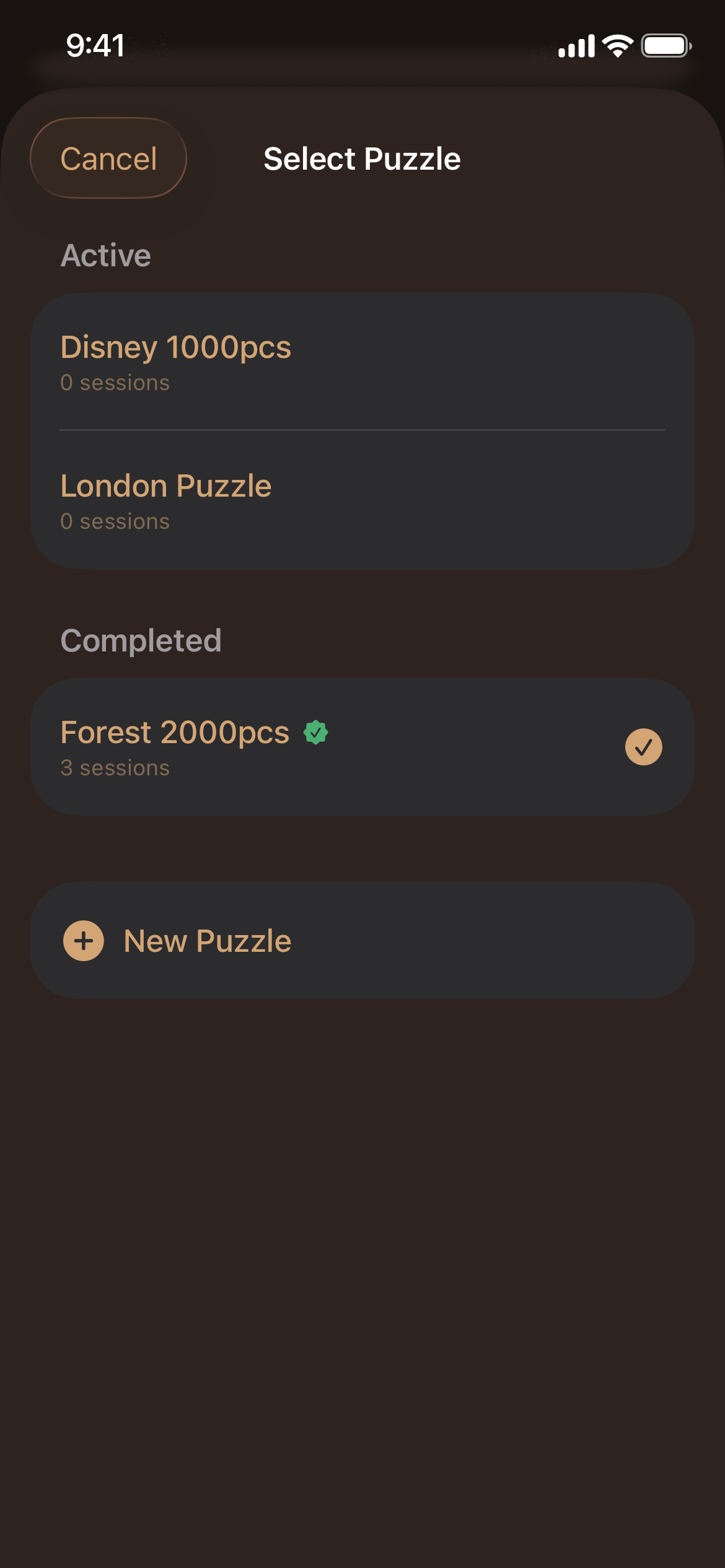Expand the Active section header
The image size is (725, 1568).
[106, 254]
